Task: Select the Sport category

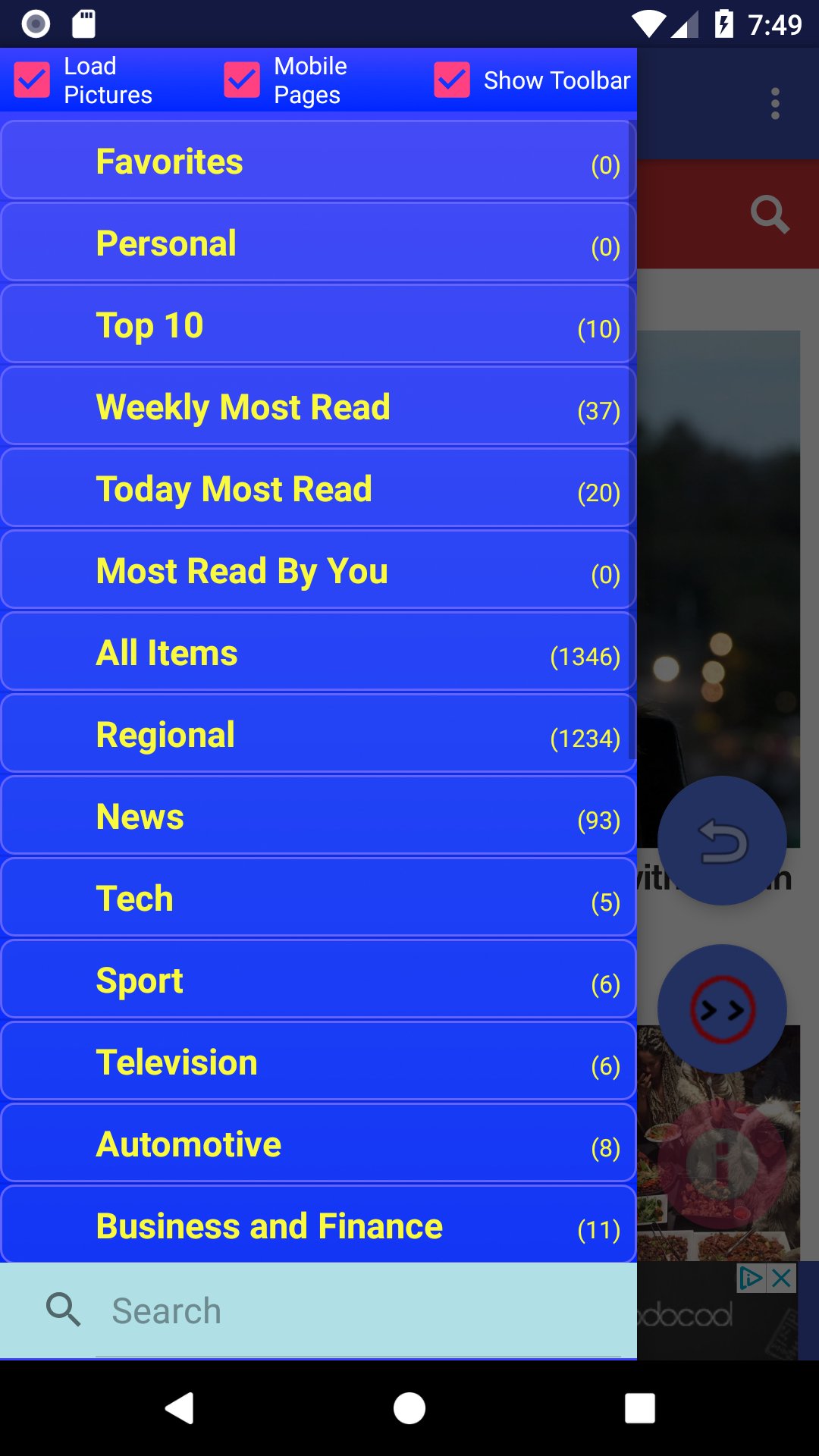Action: [x=318, y=981]
